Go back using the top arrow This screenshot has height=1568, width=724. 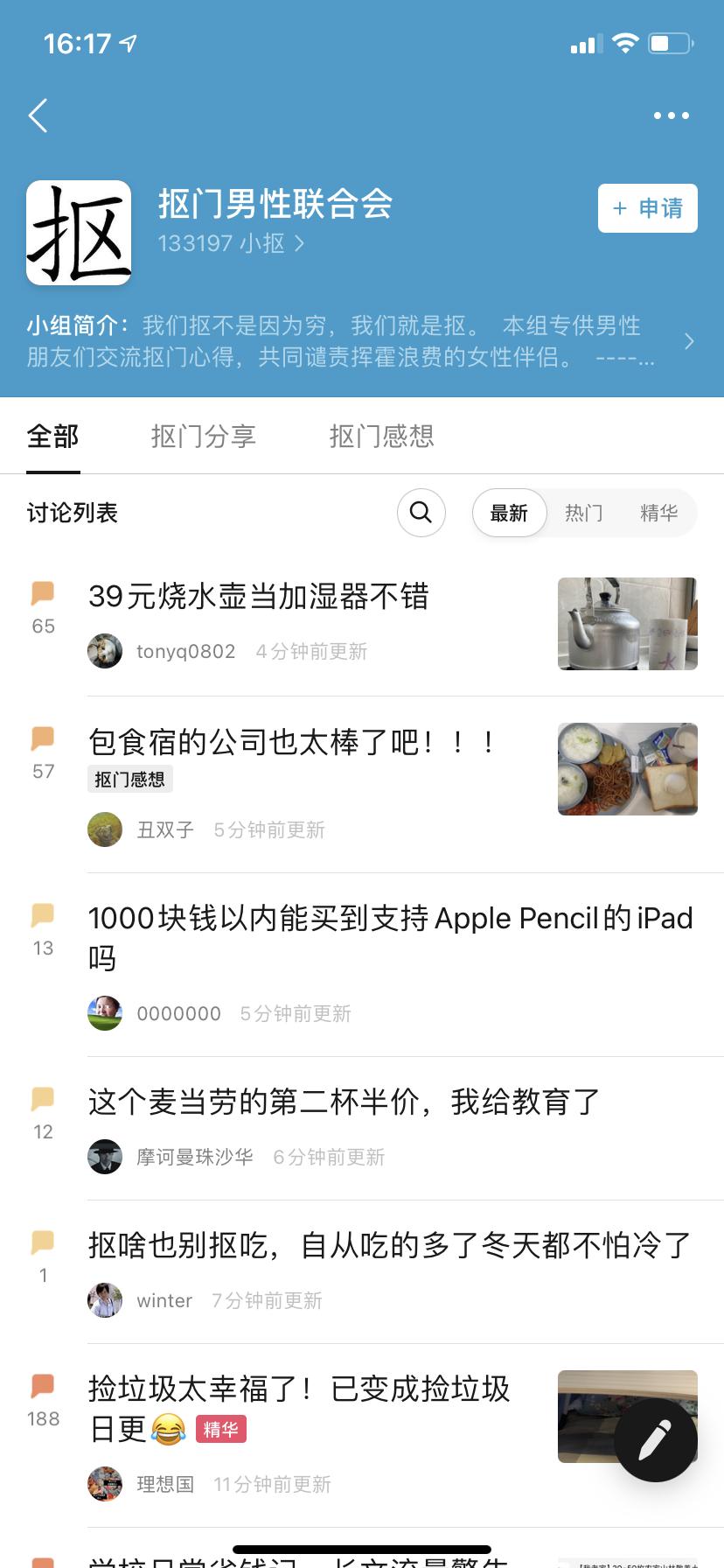(x=38, y=115)
